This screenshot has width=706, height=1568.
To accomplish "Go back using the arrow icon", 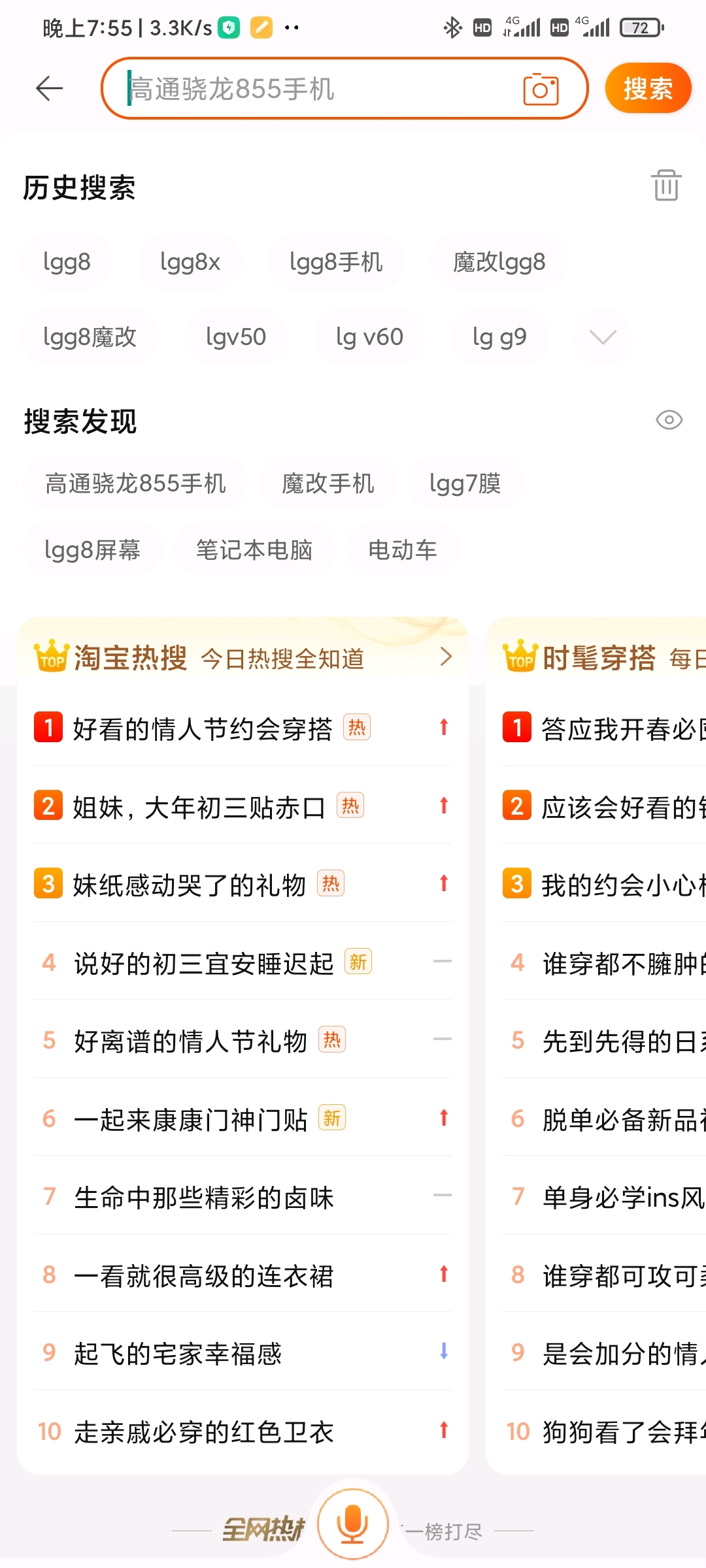I will coord(50,88).
